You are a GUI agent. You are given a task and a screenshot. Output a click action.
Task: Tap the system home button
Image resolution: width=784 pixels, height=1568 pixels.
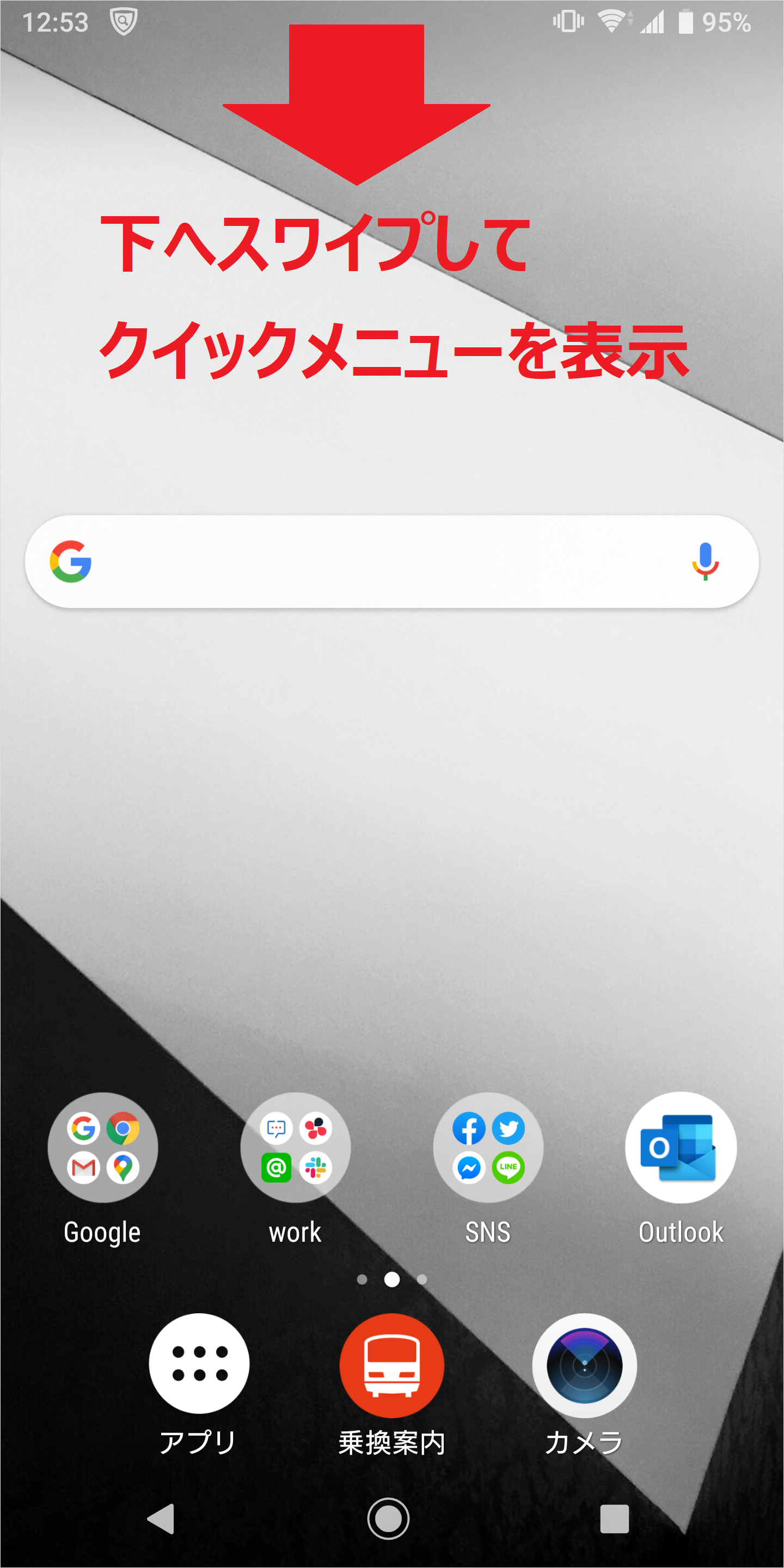(388, 1518)
